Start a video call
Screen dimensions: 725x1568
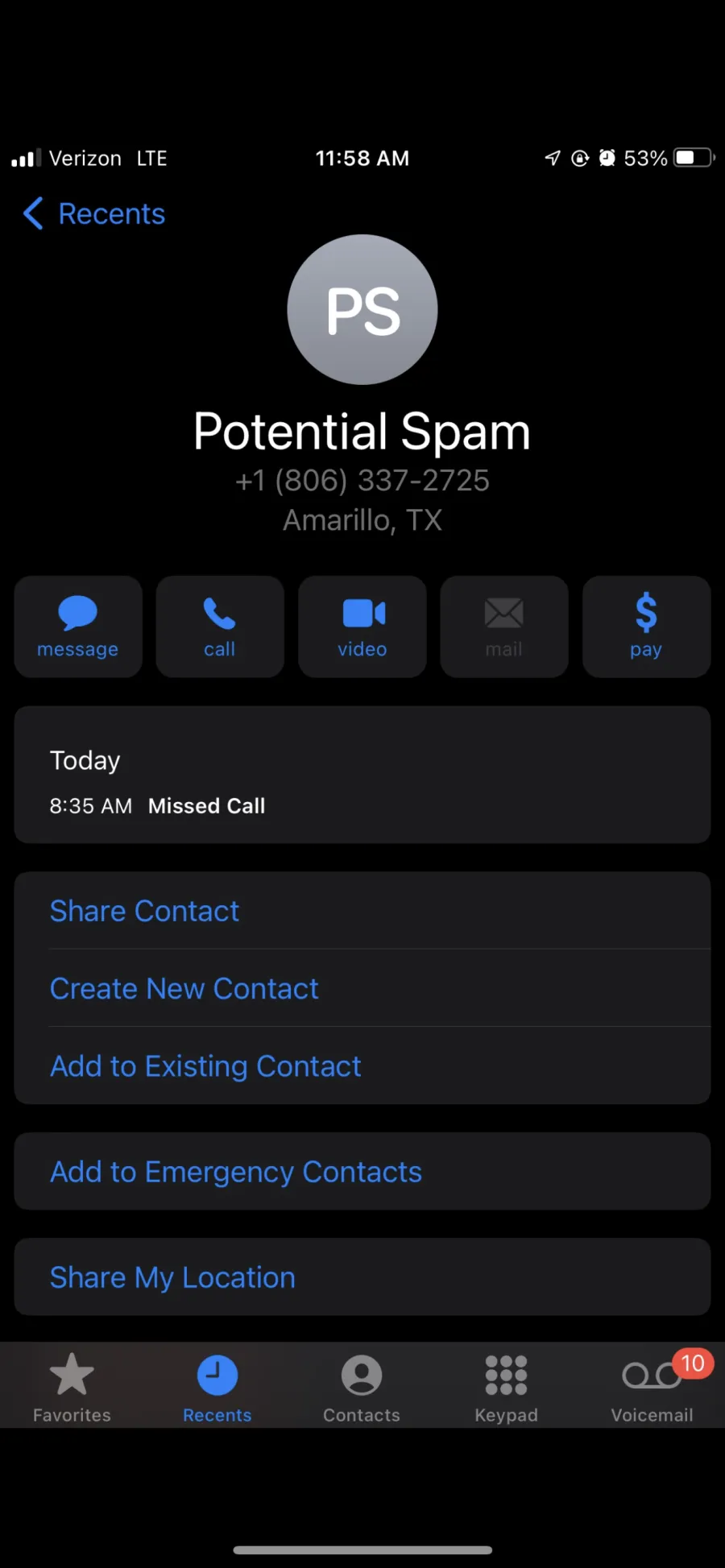point(362,627)
